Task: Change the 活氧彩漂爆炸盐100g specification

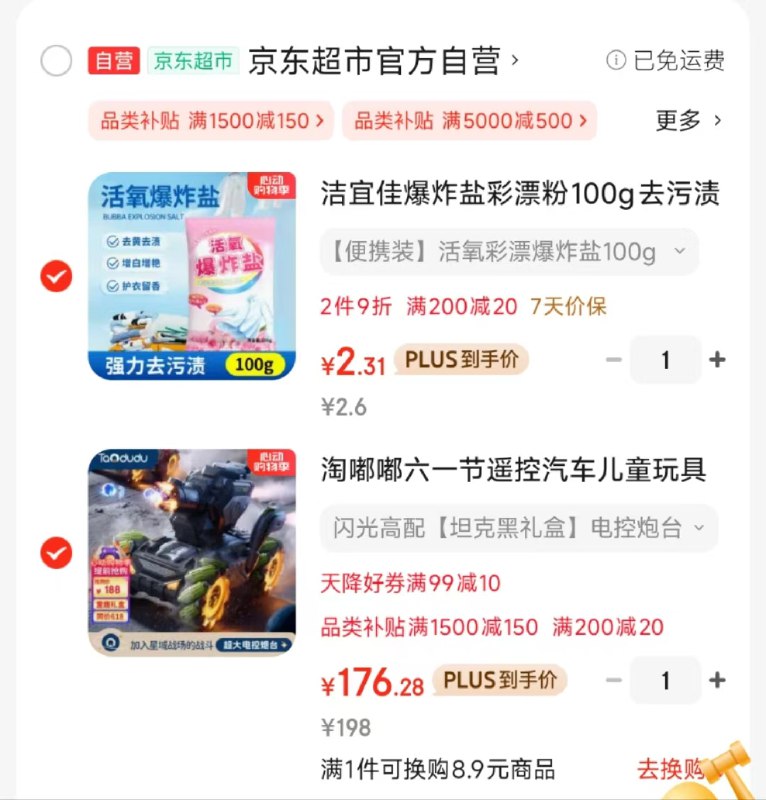Action: (508, 251)
